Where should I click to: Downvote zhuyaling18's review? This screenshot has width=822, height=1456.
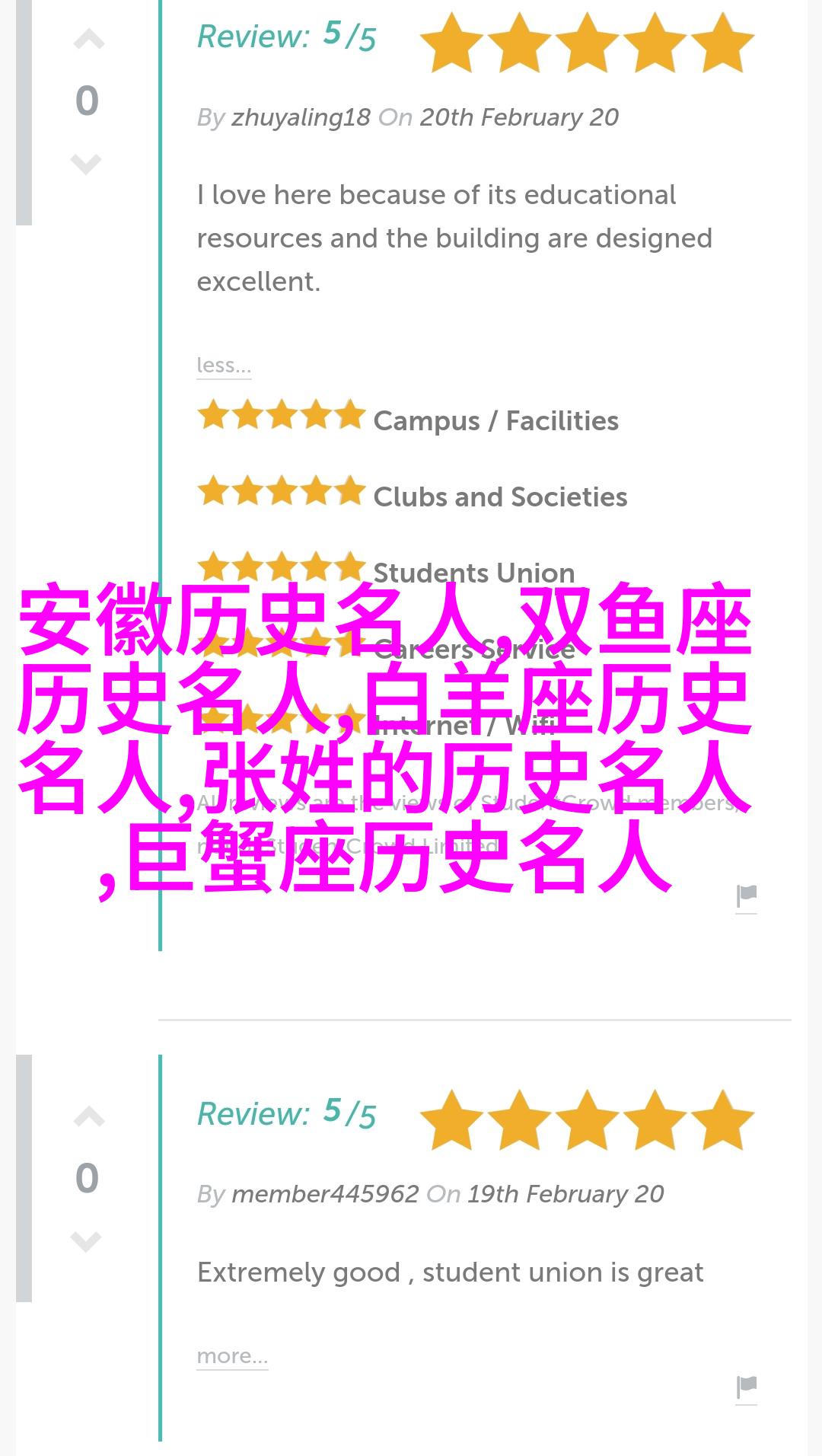coord(86,163)
